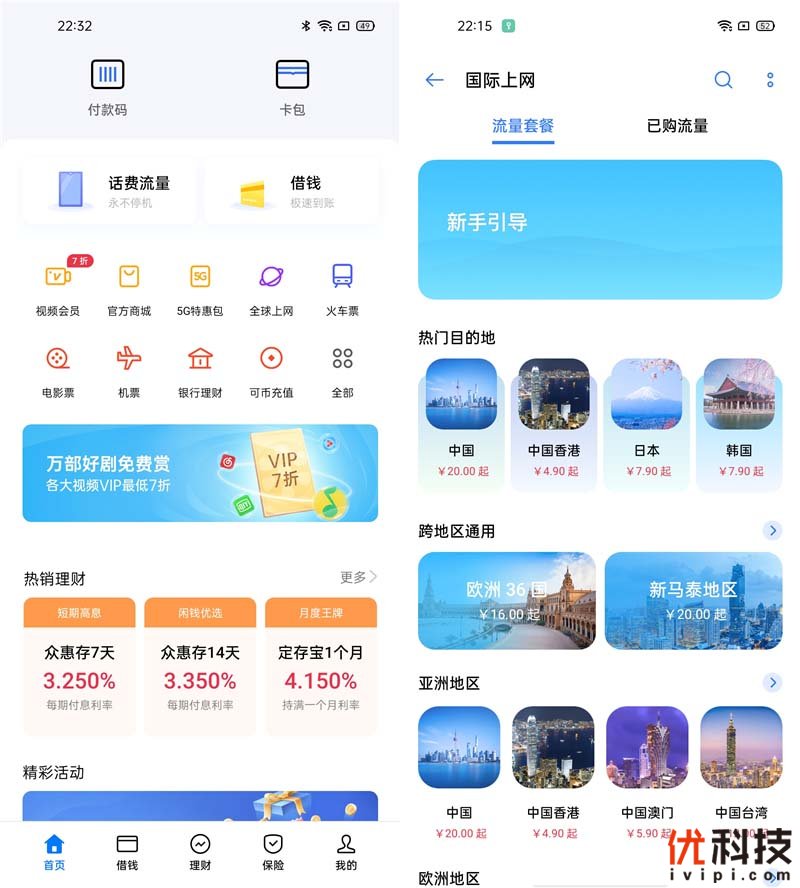
Task: Tap 更多 next to 热销理财
Action: click(x=358, y=577)
